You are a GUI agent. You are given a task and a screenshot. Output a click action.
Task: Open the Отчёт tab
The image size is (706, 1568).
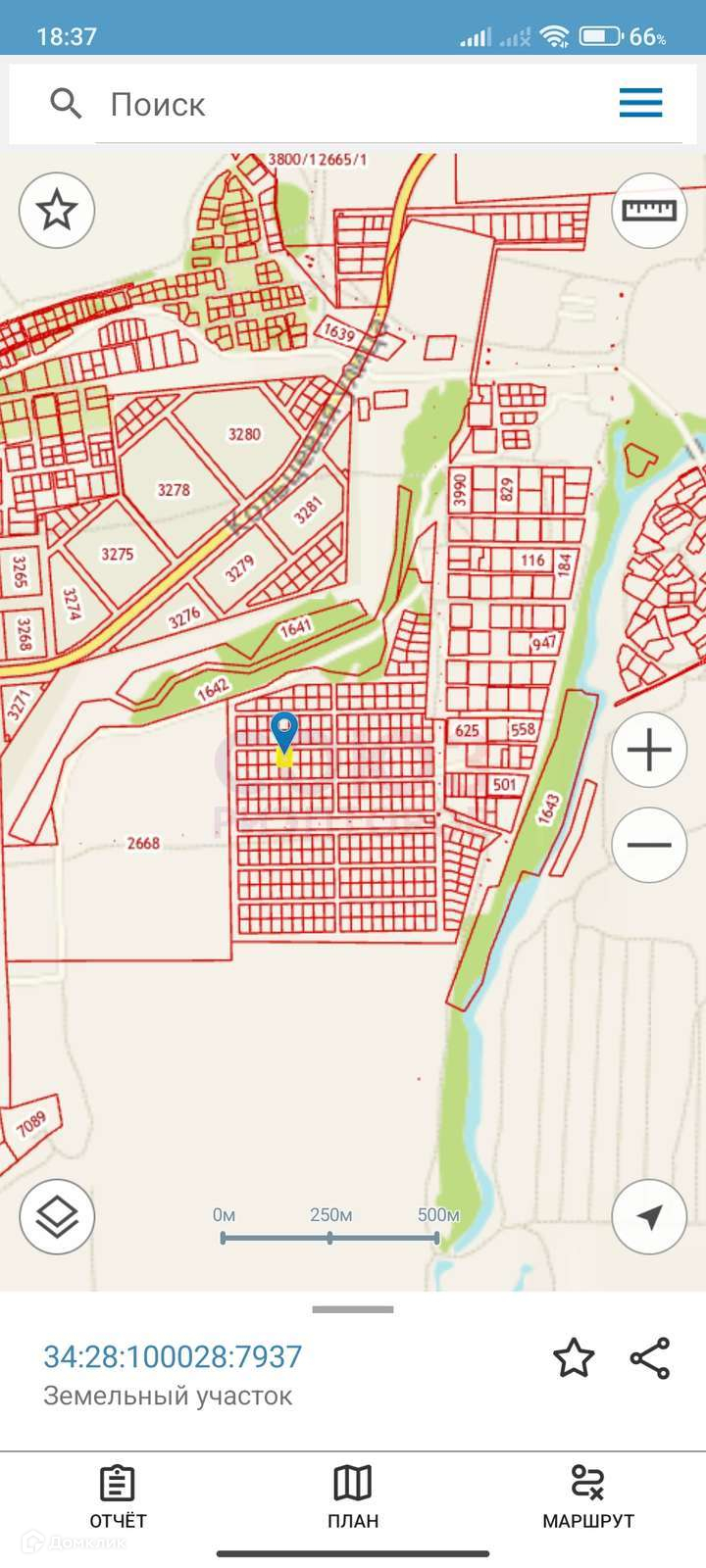point(118,1497)
